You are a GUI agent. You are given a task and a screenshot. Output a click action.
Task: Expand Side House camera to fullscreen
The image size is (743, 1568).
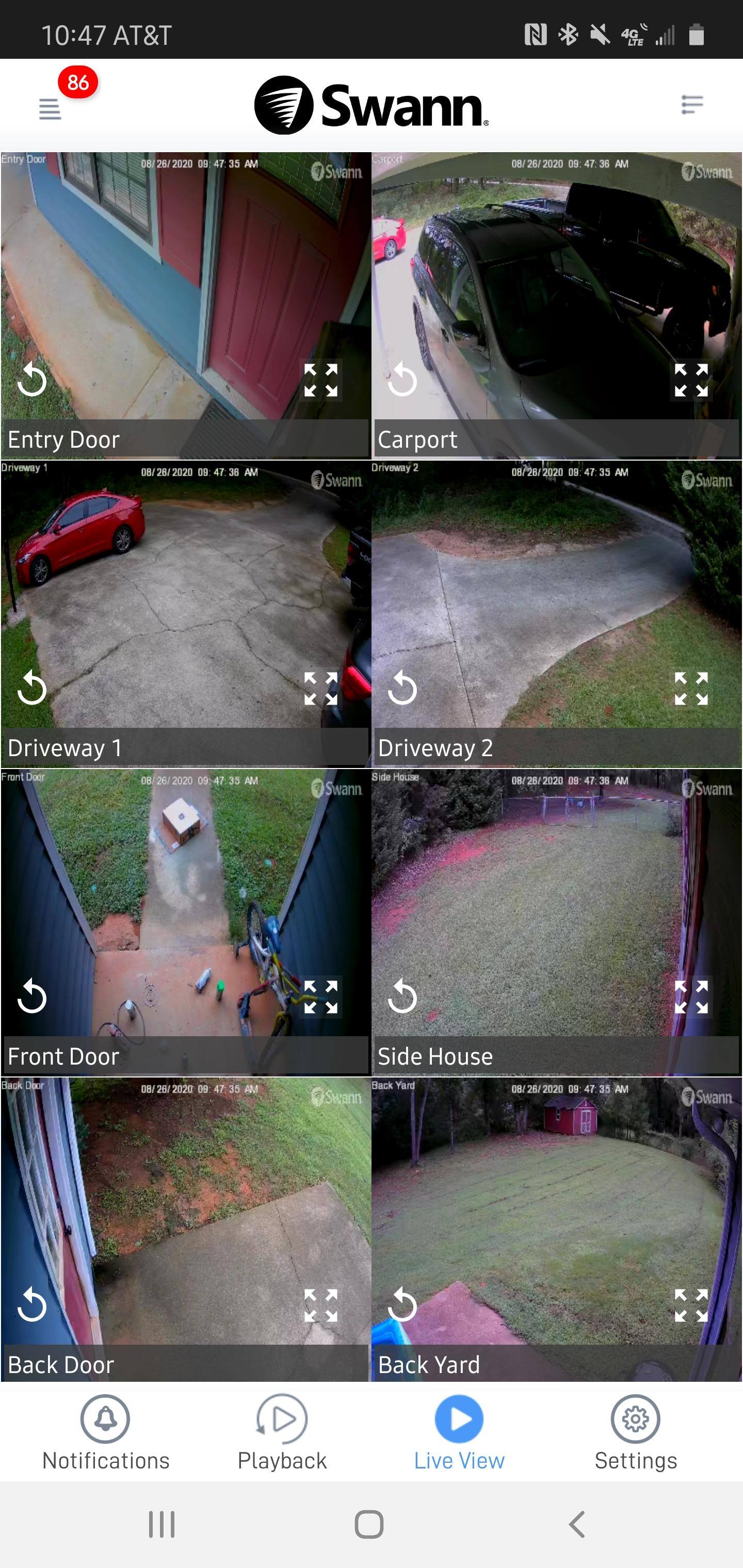point(691,997)
